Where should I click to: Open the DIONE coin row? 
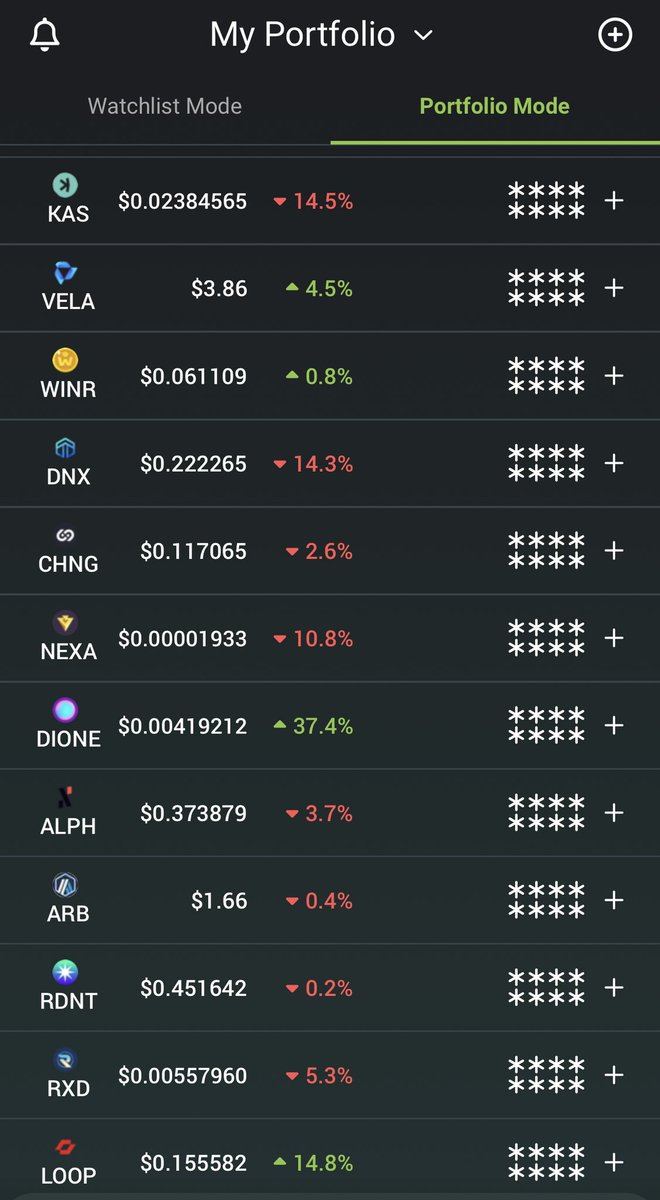[68, 725]
